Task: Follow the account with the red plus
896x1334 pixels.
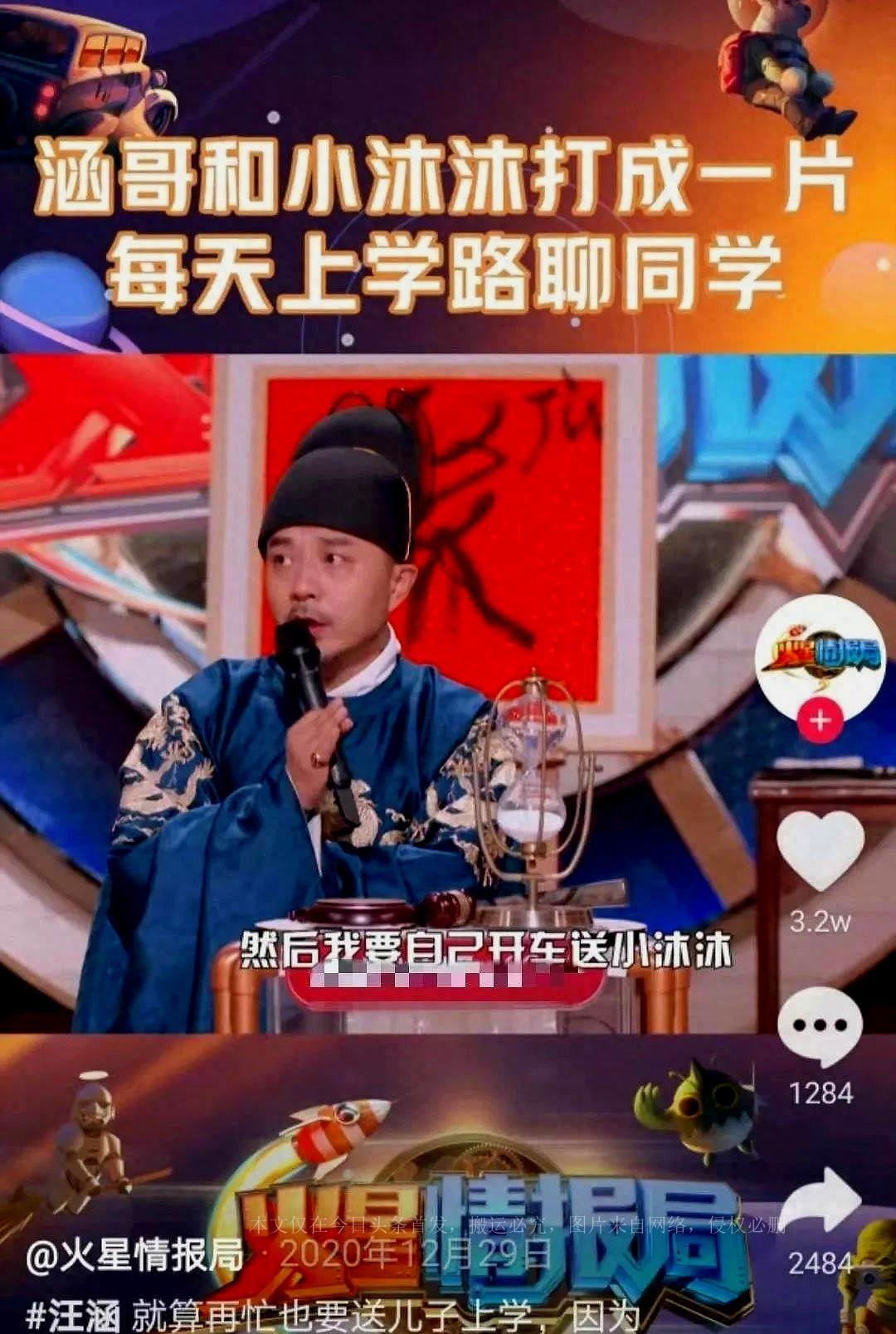Action: pyautogui.click(x=820, y=720)
